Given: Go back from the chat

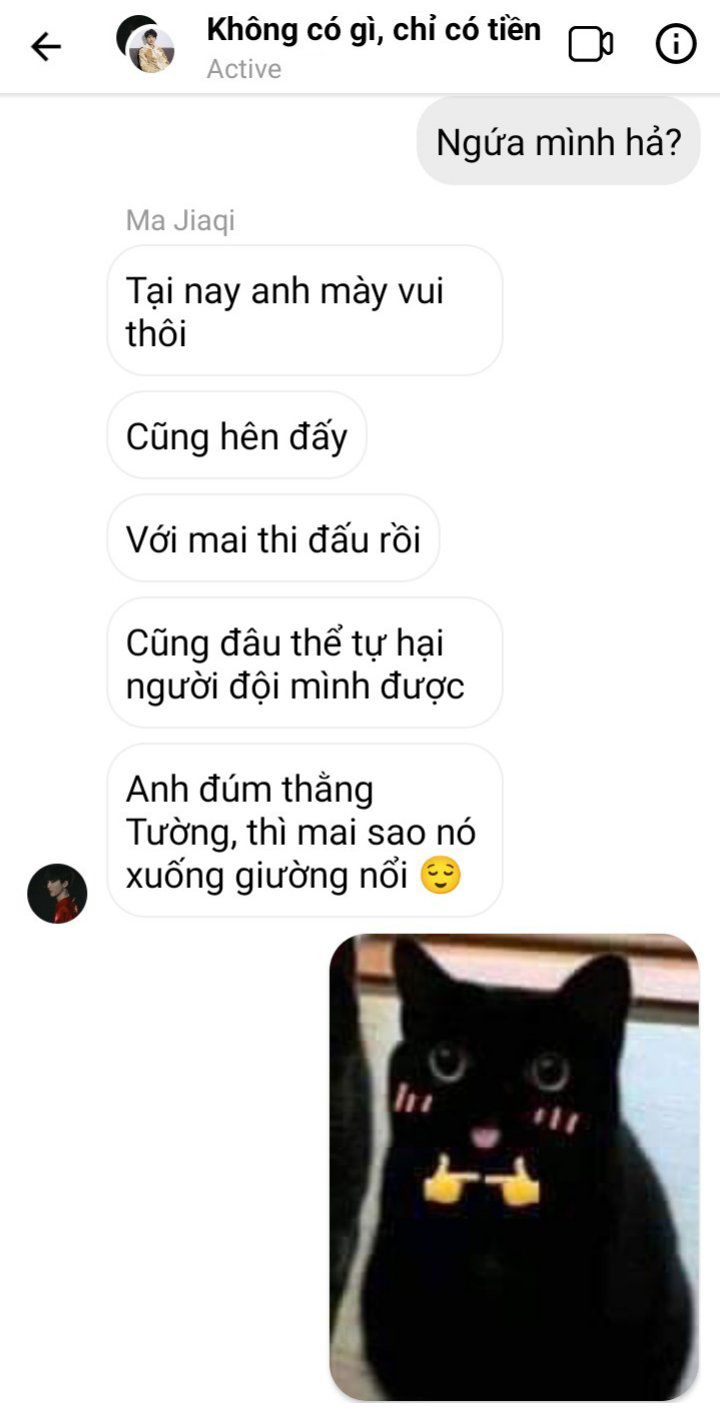Looking at the screenshot, I should click(46, 46).
